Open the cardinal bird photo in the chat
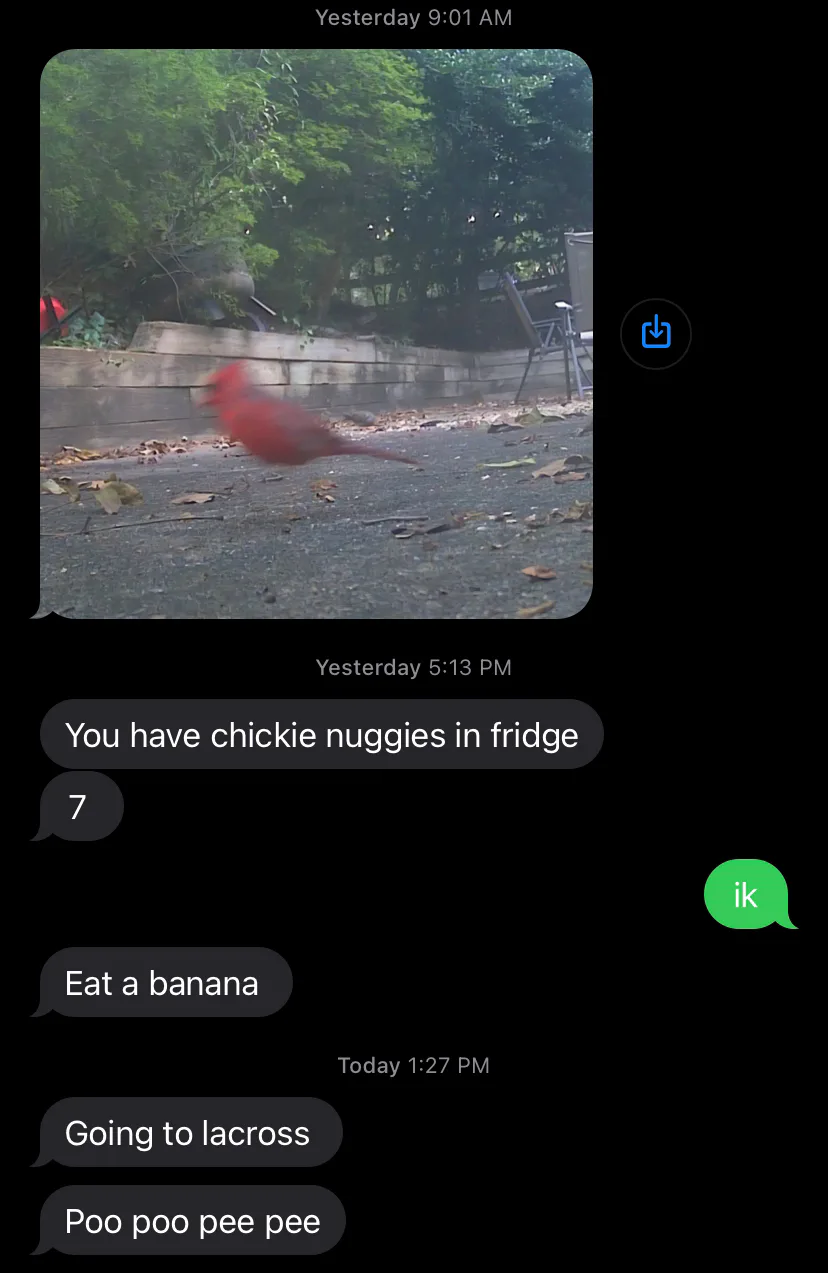Viewport: 828px width, 1273px height. coord(316,334)
